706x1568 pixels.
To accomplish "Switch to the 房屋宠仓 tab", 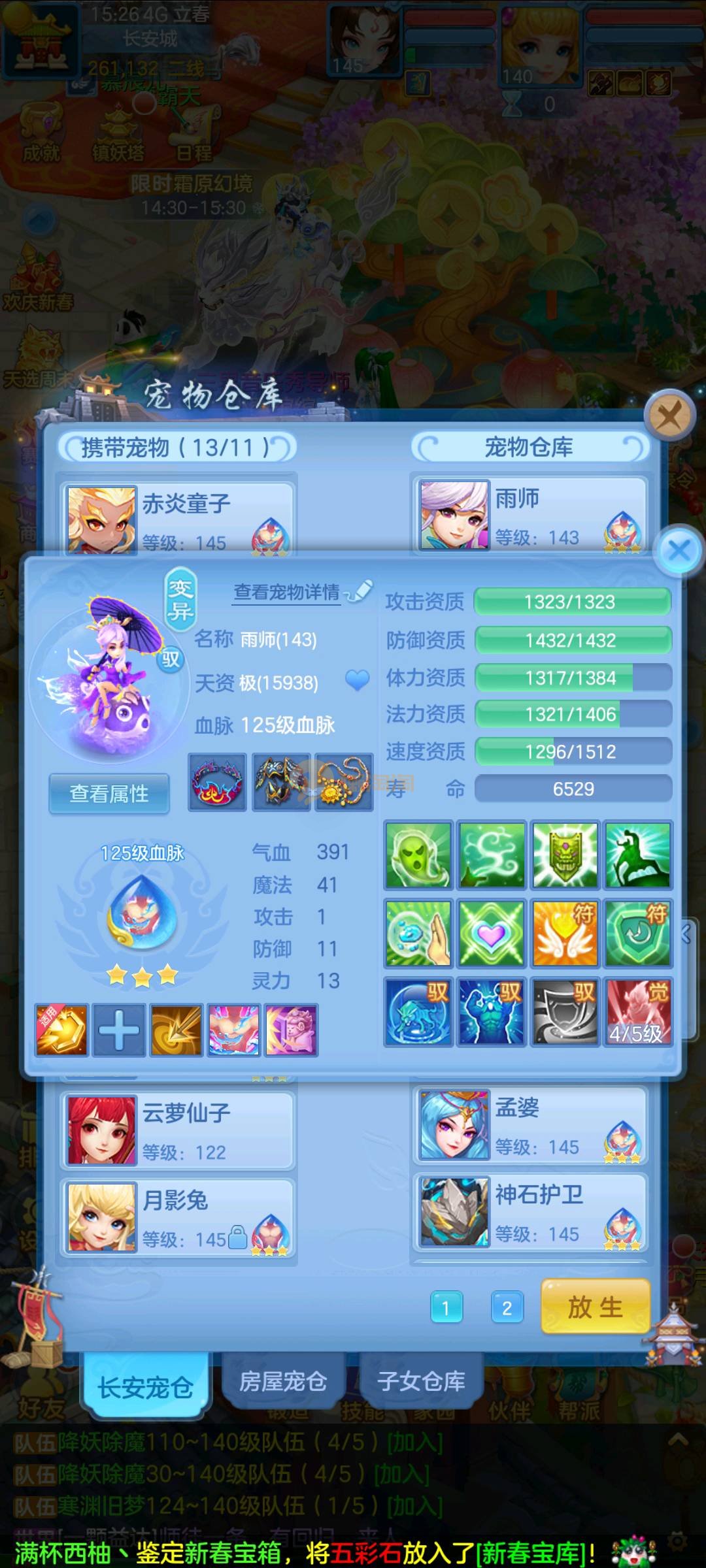I will [283, 1382].
